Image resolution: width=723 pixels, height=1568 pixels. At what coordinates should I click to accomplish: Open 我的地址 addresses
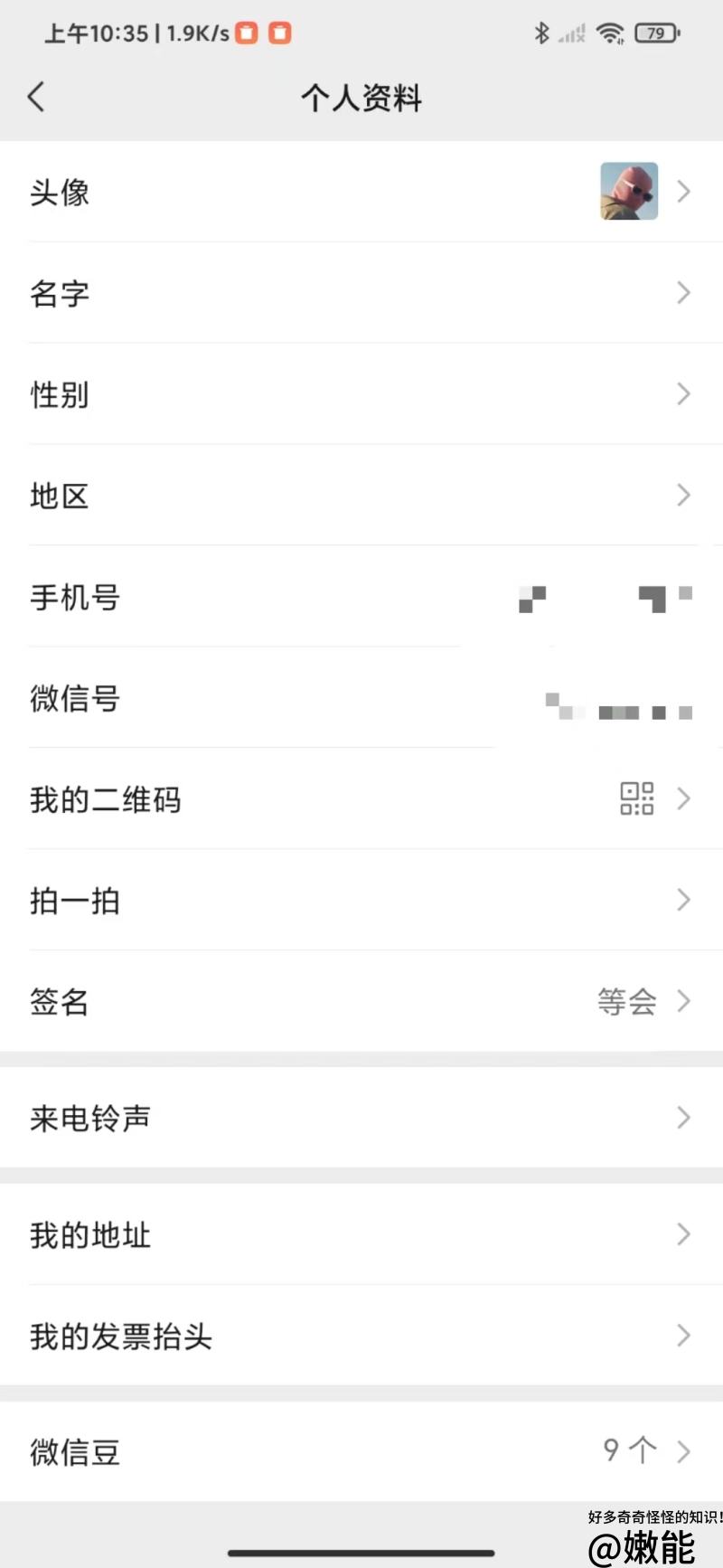(361, 1234)
